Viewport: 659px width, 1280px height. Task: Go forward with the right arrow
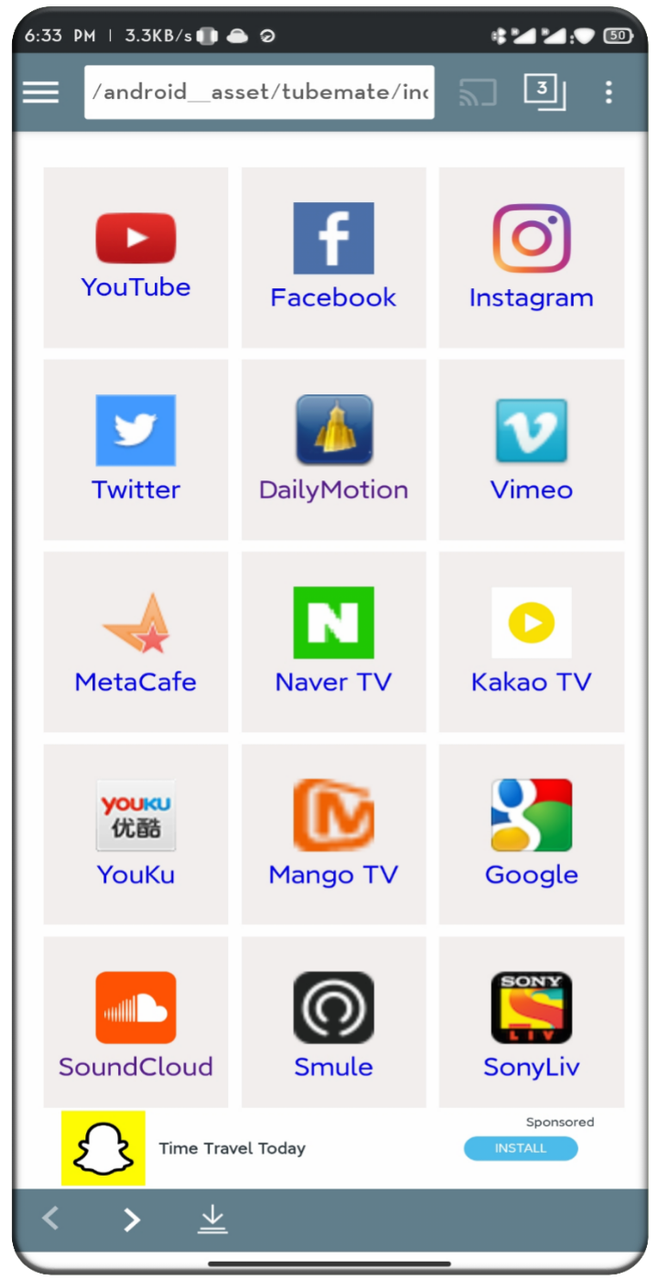(131, 1219)
